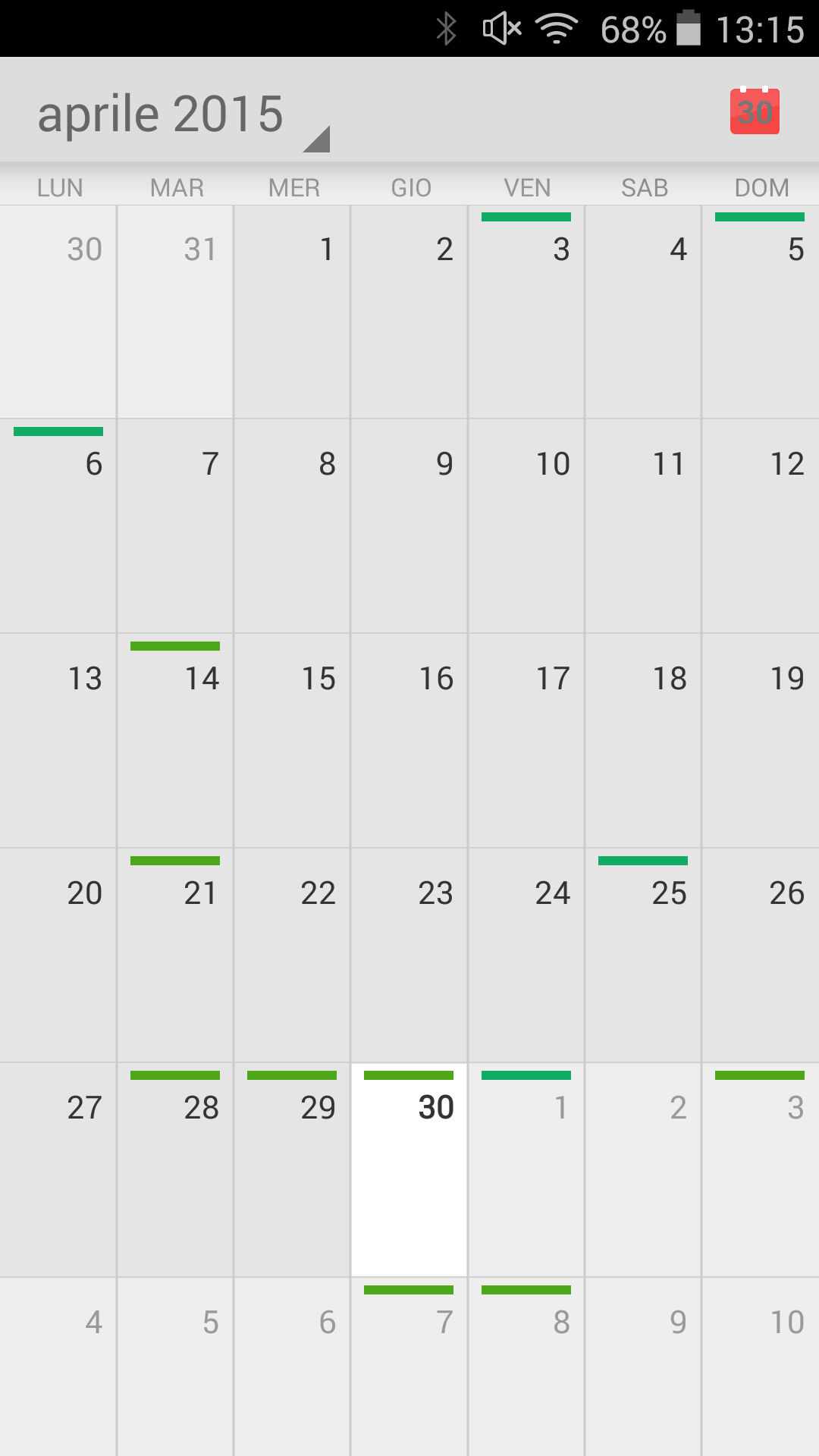Select Tuesday March 31 from previous month
The height and width of the screenshot is (1456, 819).
pyautogui.click(x=175, y=311)
